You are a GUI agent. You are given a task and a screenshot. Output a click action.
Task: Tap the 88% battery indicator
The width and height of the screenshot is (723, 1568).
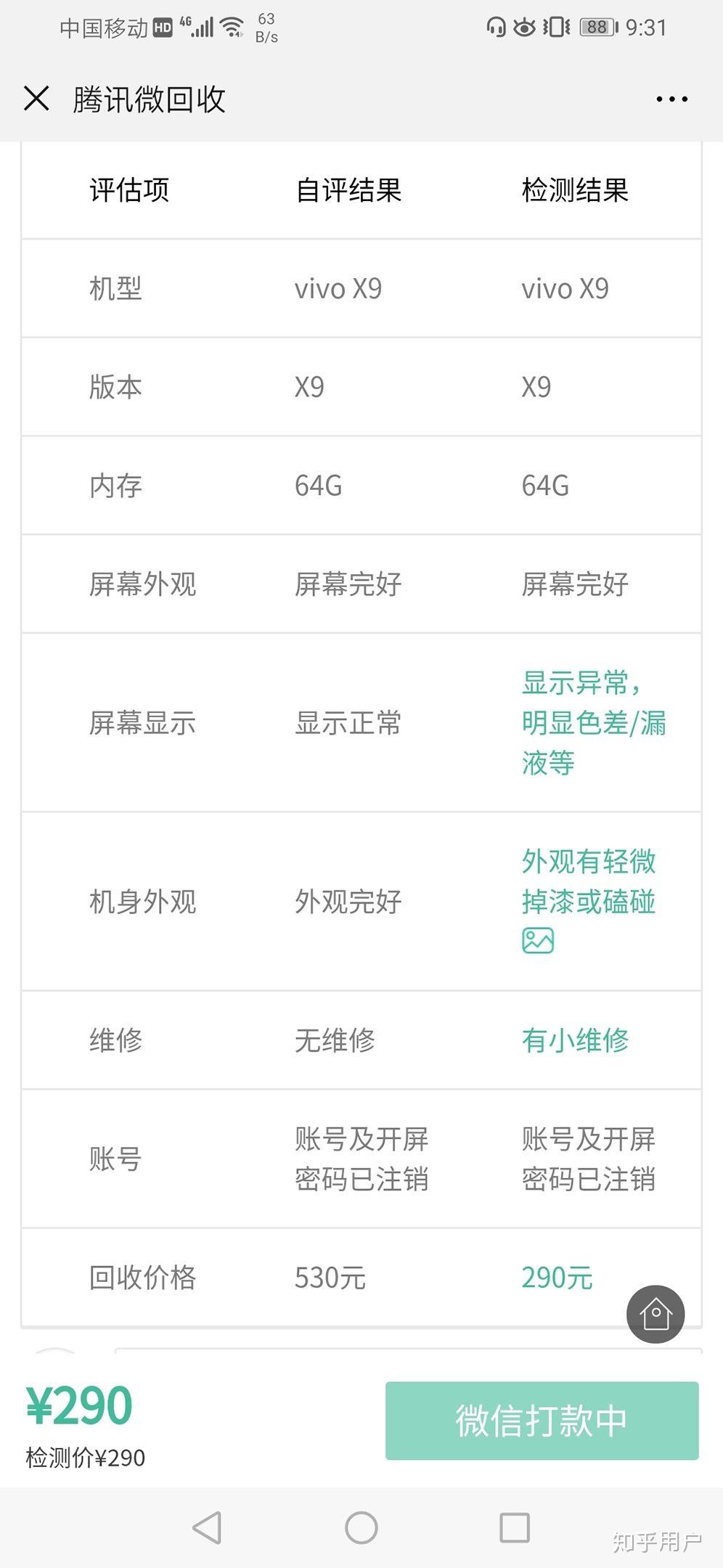coord(597,28)
